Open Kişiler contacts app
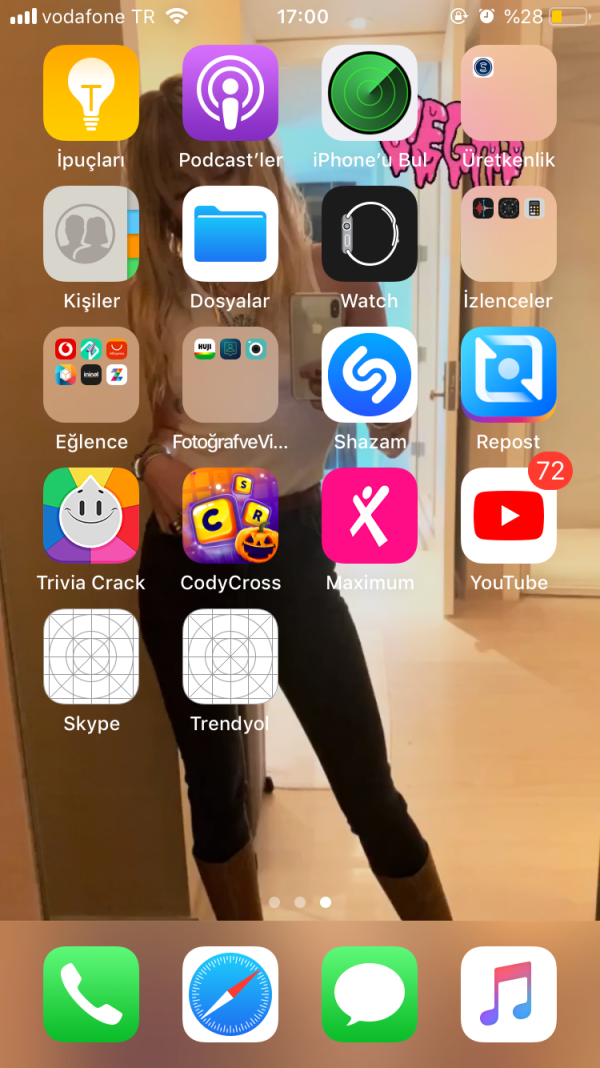Viewport: 600px width, 1068px height. 91,234
